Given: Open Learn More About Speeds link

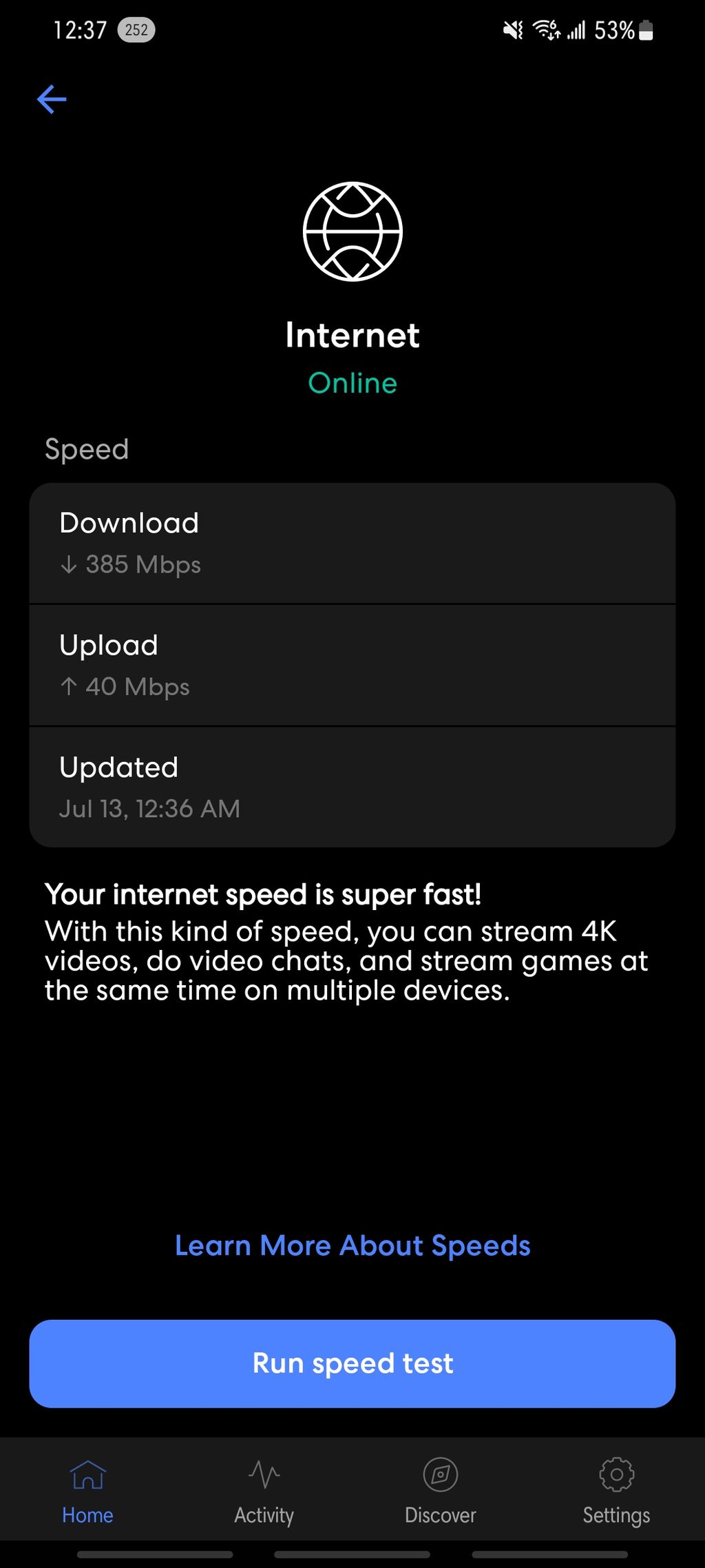Looking at the screenshot, I should pyautogui.click(x=352, y=1246).
